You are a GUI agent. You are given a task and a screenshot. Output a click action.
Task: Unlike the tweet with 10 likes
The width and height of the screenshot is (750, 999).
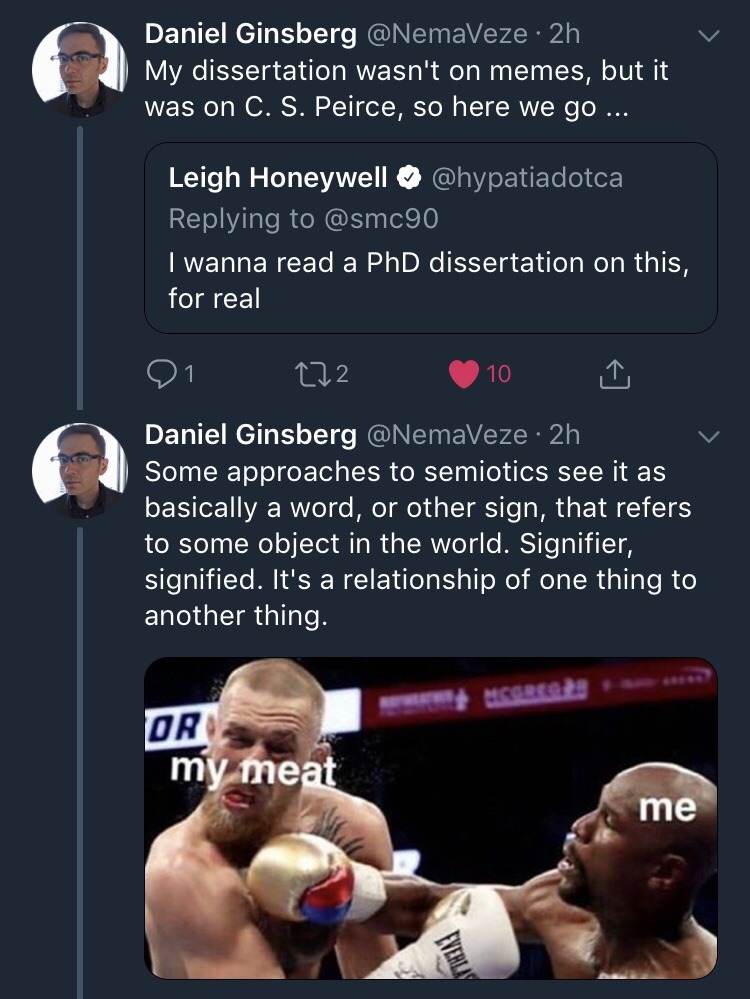pos(463,374)
